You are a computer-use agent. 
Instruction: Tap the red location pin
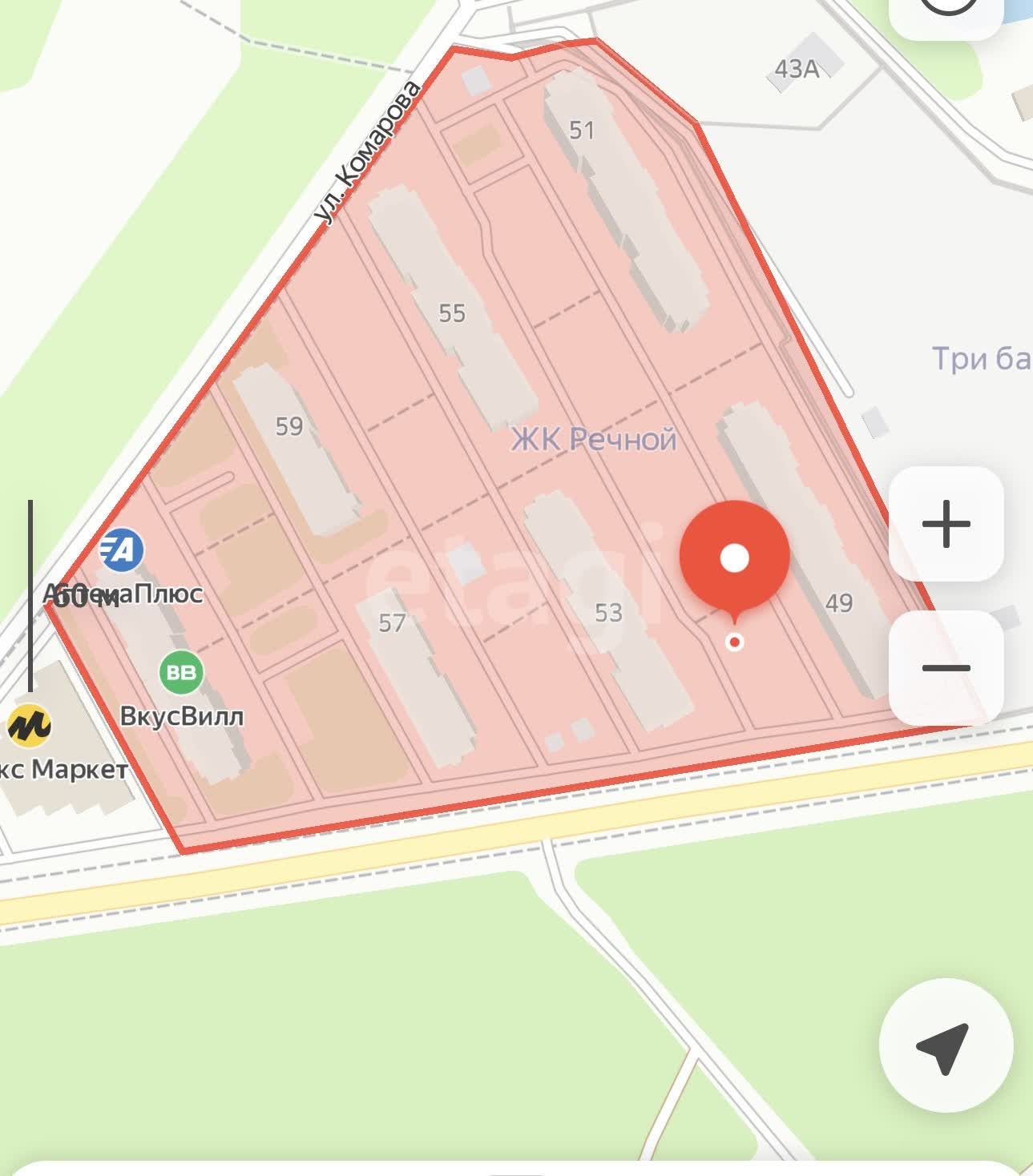click(x=734, y=558)
